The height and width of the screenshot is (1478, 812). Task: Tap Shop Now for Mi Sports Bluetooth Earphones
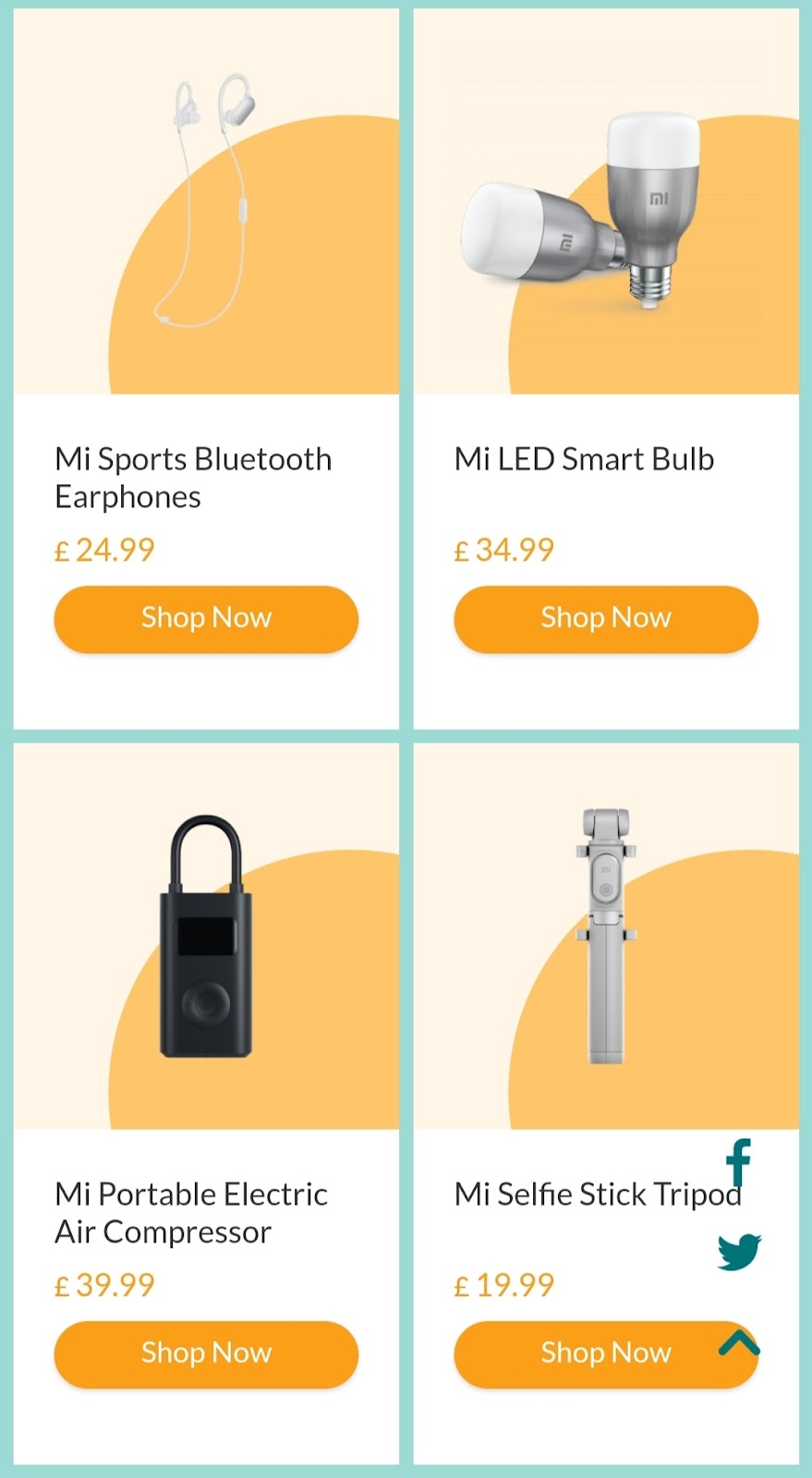pos(206,618)
